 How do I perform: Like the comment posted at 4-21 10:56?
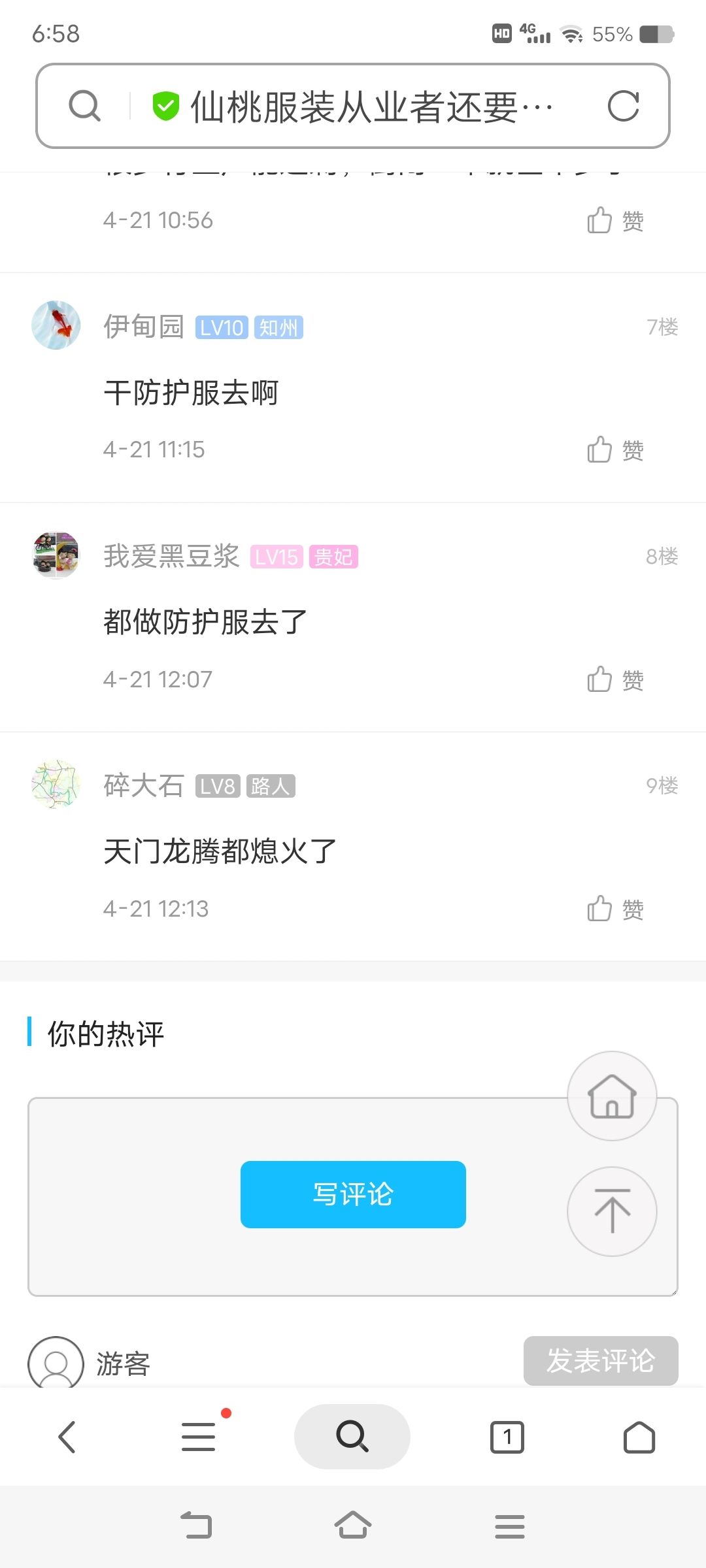click(x=614, y=221)
